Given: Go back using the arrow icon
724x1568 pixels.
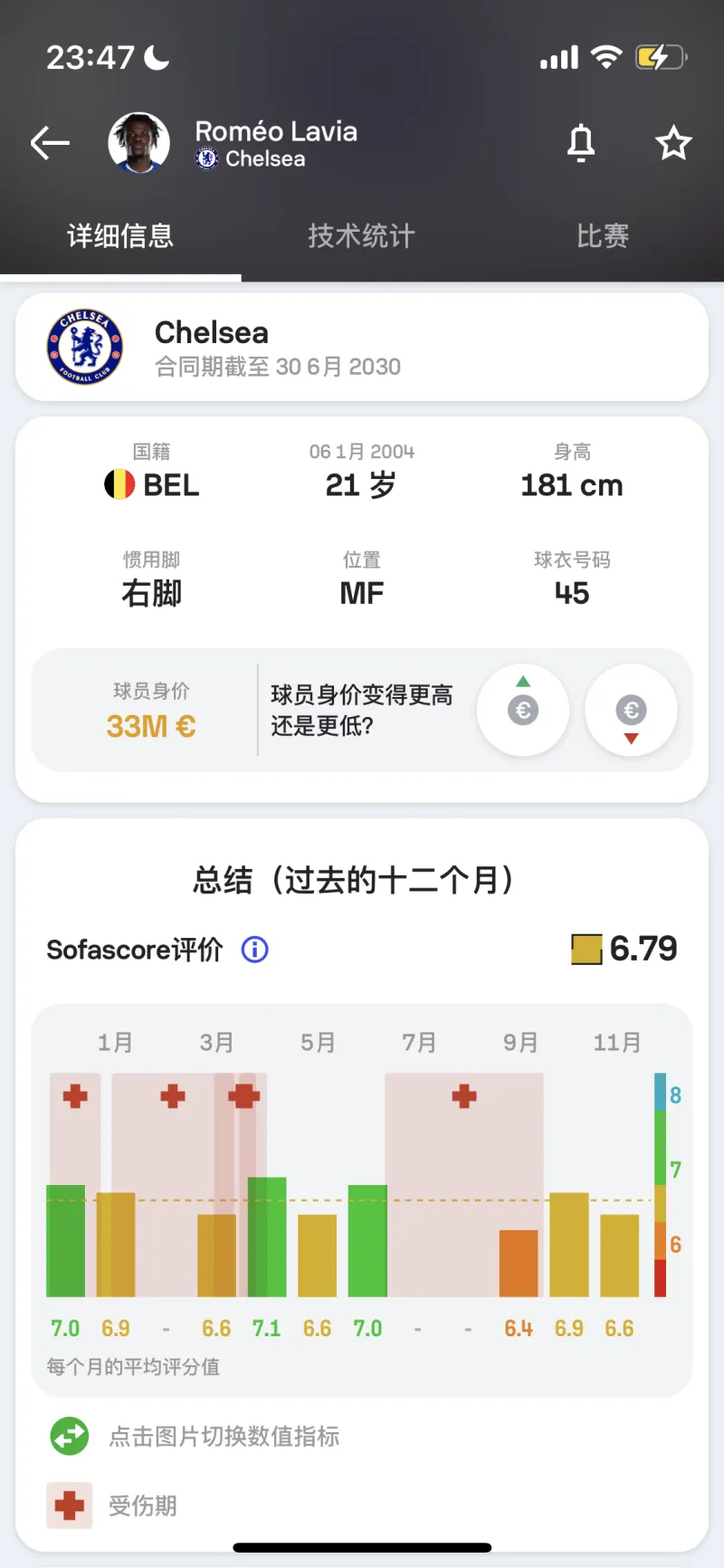Looking at the screenshot, I should (x=50, y=143).
